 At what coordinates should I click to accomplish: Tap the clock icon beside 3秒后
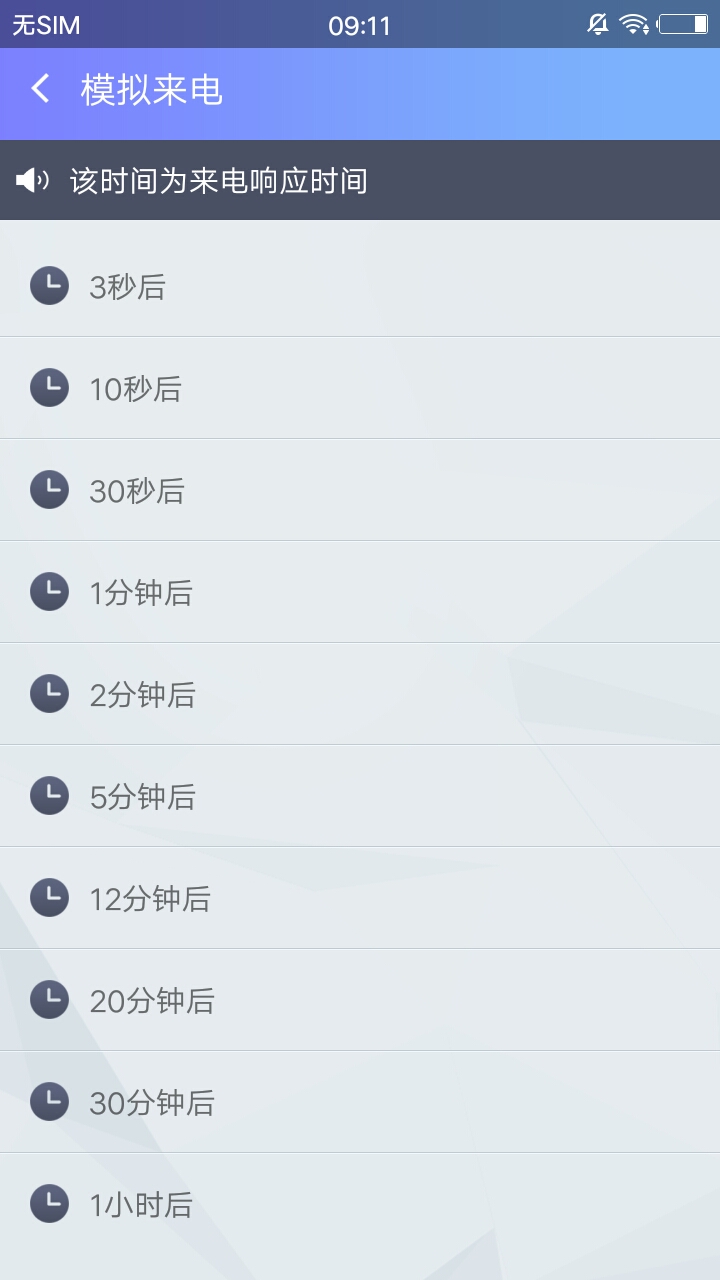(x=48, y=285)
